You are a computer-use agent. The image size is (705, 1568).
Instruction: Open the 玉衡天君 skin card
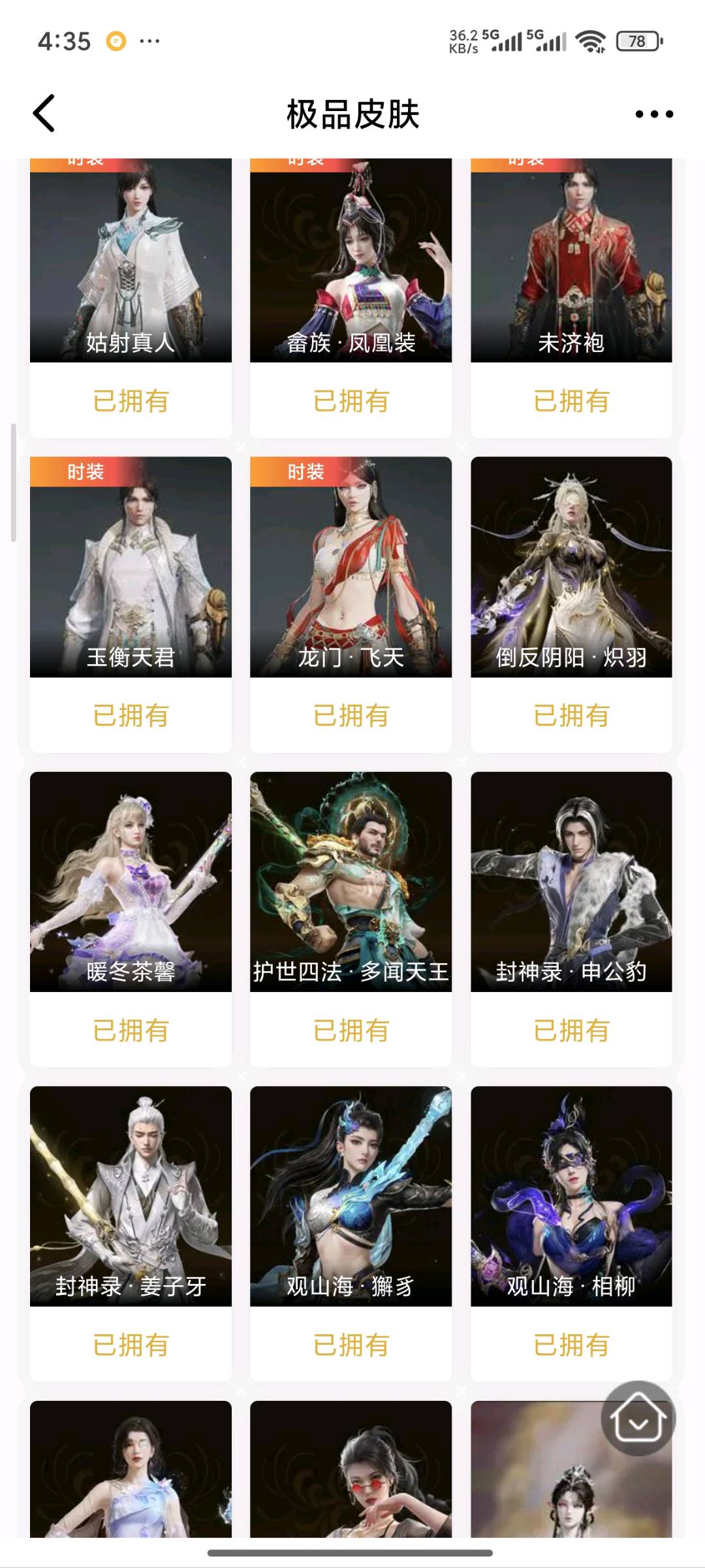(x=131, y=566)
